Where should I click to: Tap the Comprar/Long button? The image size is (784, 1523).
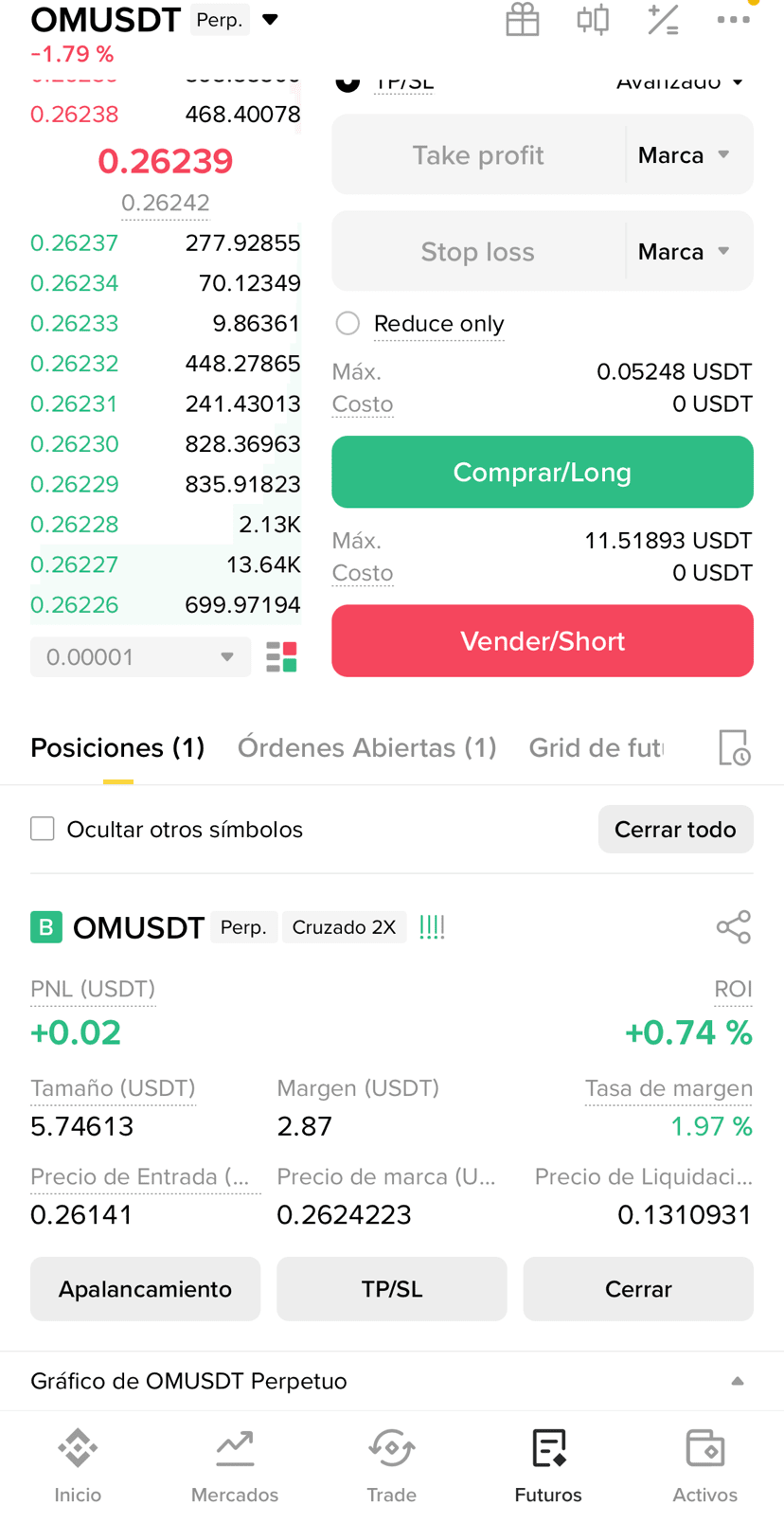[x=543, y=472]
